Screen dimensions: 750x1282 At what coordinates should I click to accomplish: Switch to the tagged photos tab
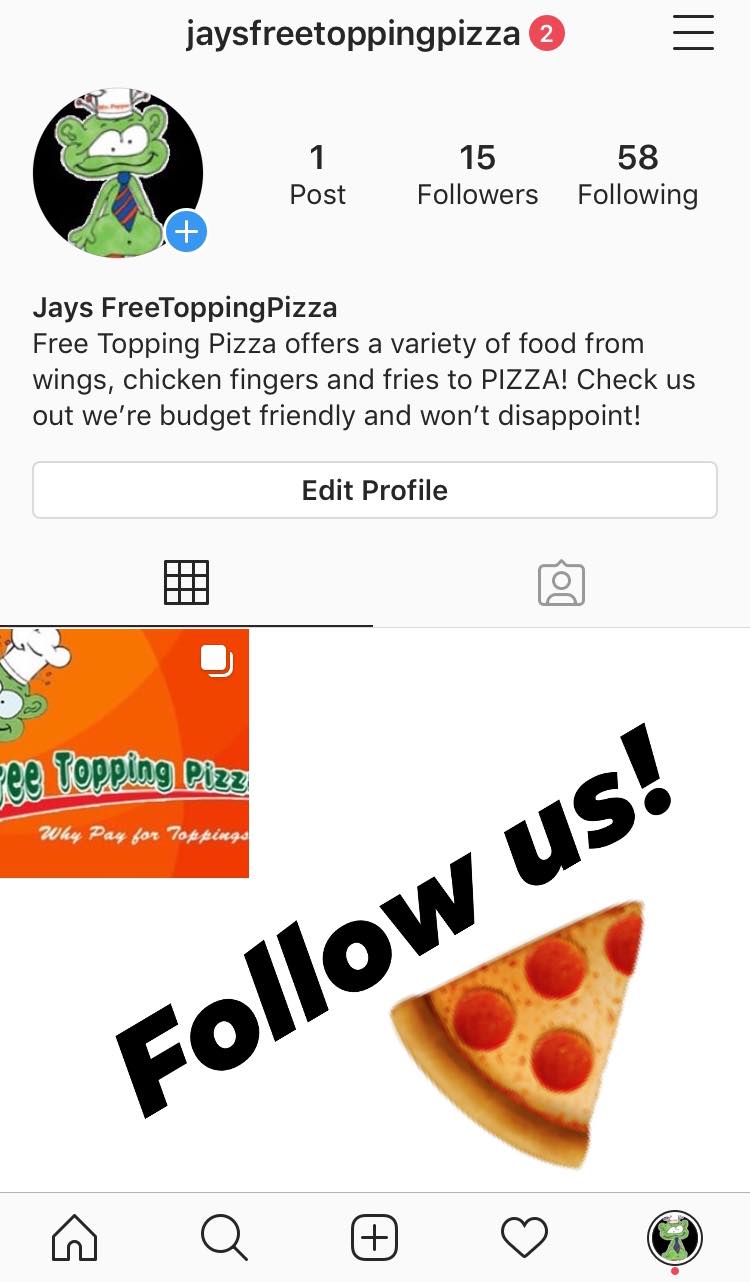(x=561, y=582)
